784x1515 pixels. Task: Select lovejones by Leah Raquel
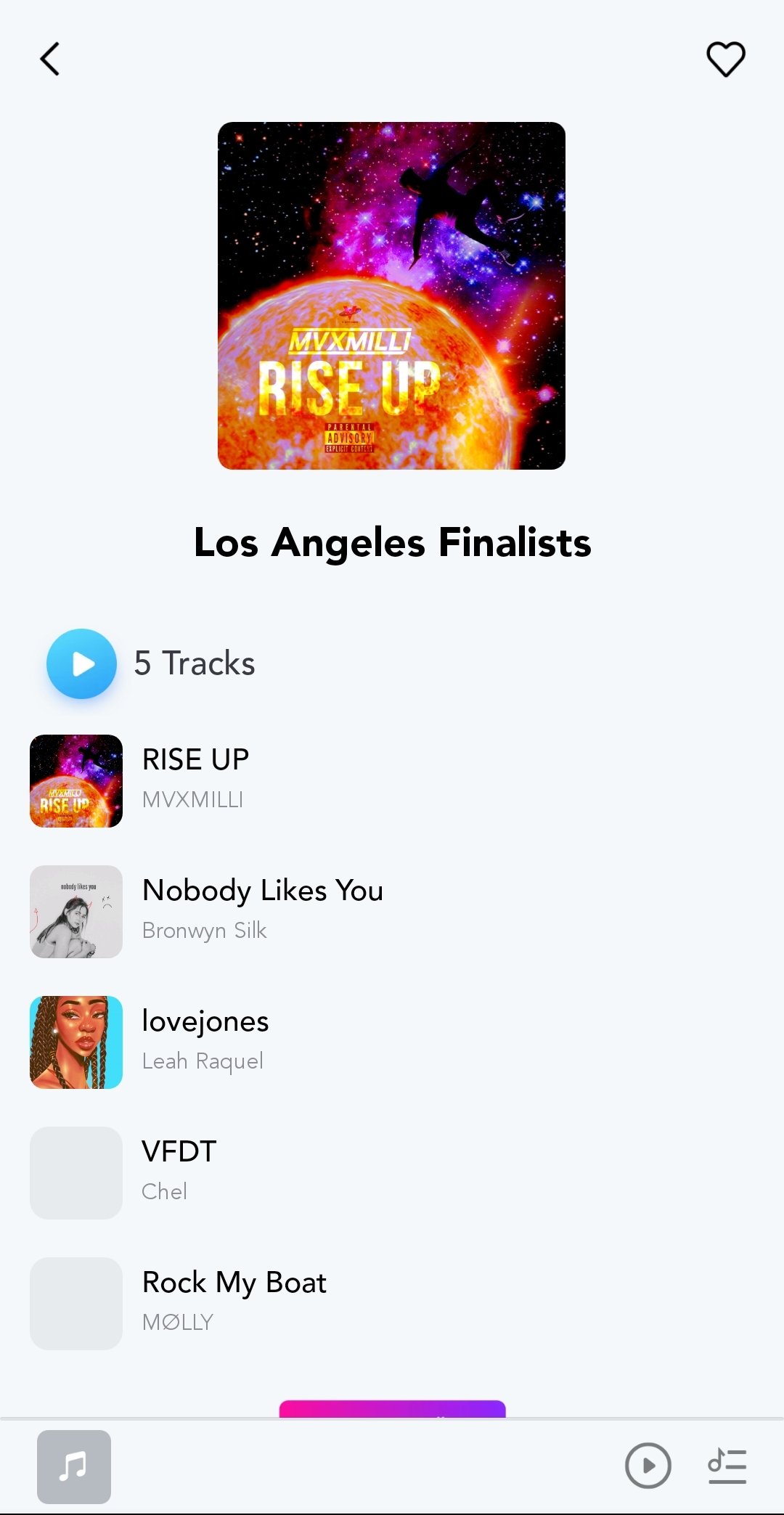tap(392, 1042)
